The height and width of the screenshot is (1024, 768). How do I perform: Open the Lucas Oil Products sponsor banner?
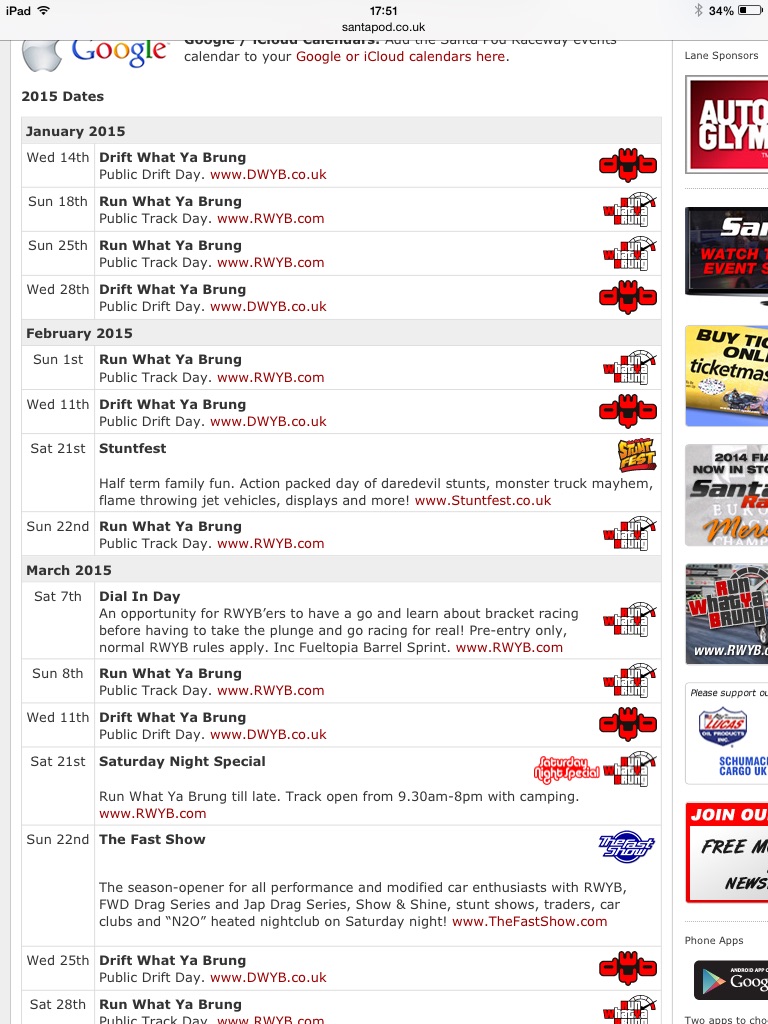(727, 733)
